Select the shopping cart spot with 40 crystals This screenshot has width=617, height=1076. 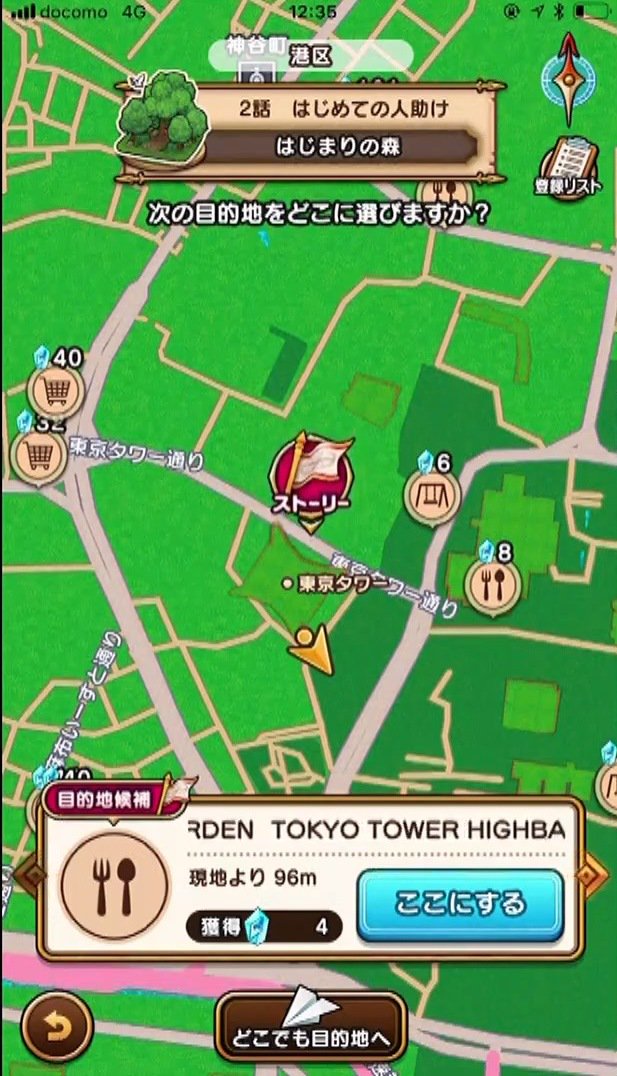pyautogui.click(x=55, y=390)
